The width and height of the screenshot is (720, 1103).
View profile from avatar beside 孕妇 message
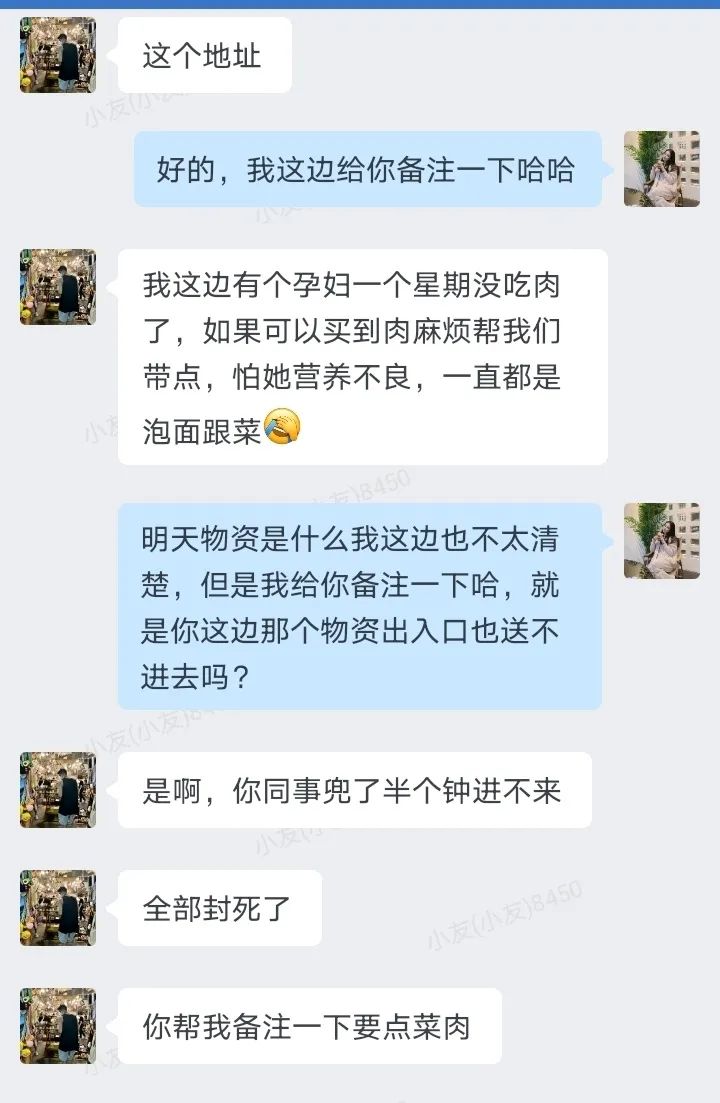(58, 287)
